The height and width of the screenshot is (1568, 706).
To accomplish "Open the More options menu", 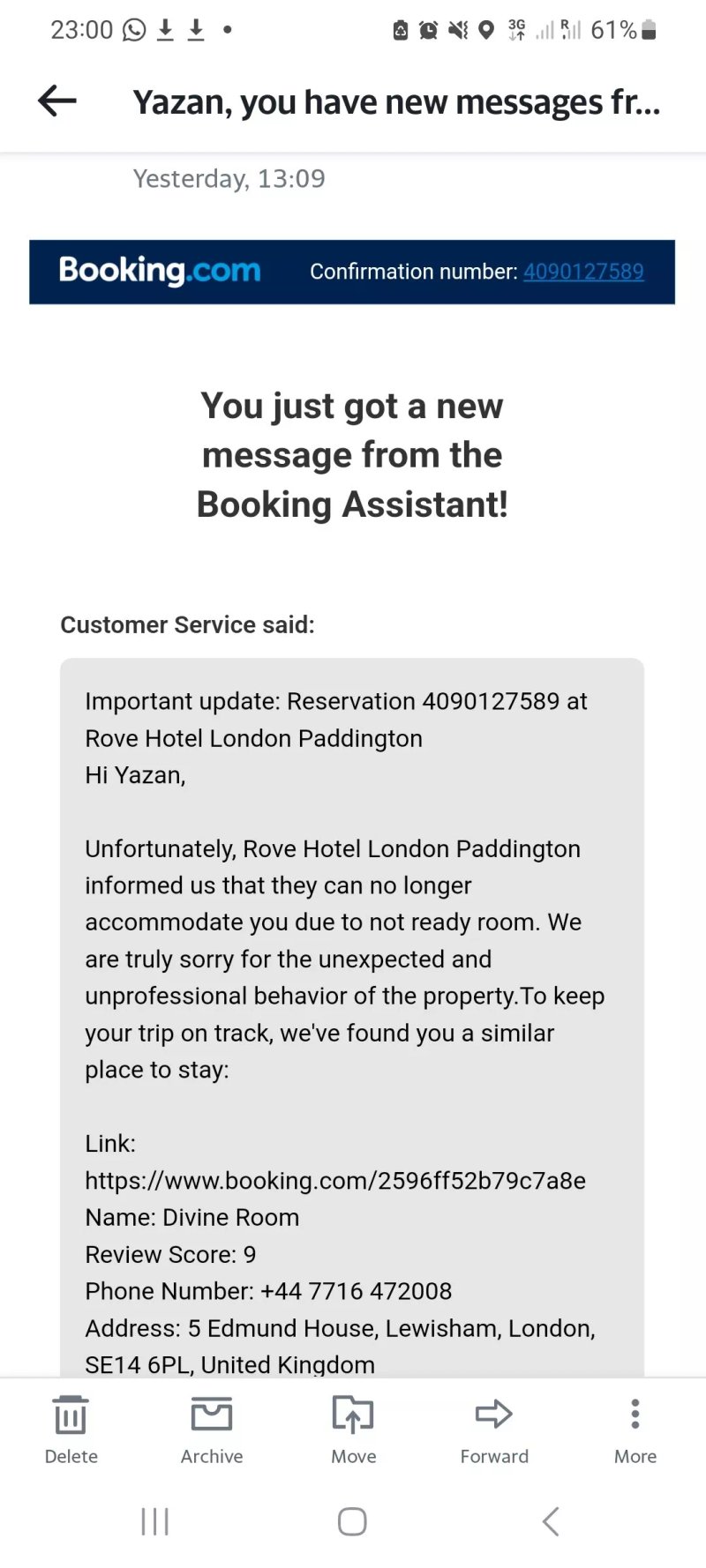I will (x=635, y=1430).
